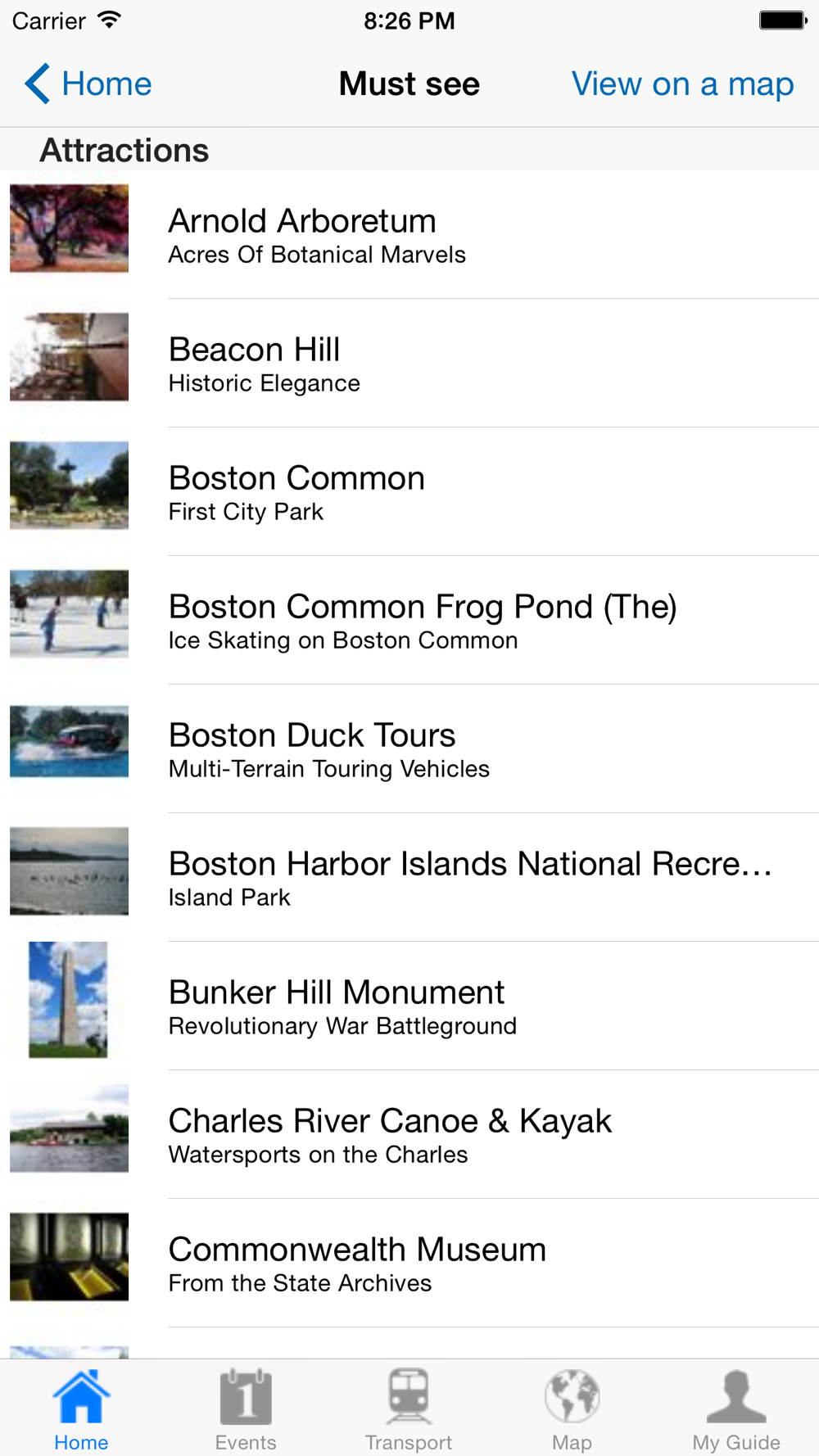Open Arnold Arboretum attraction

click(x=409, y=235)
